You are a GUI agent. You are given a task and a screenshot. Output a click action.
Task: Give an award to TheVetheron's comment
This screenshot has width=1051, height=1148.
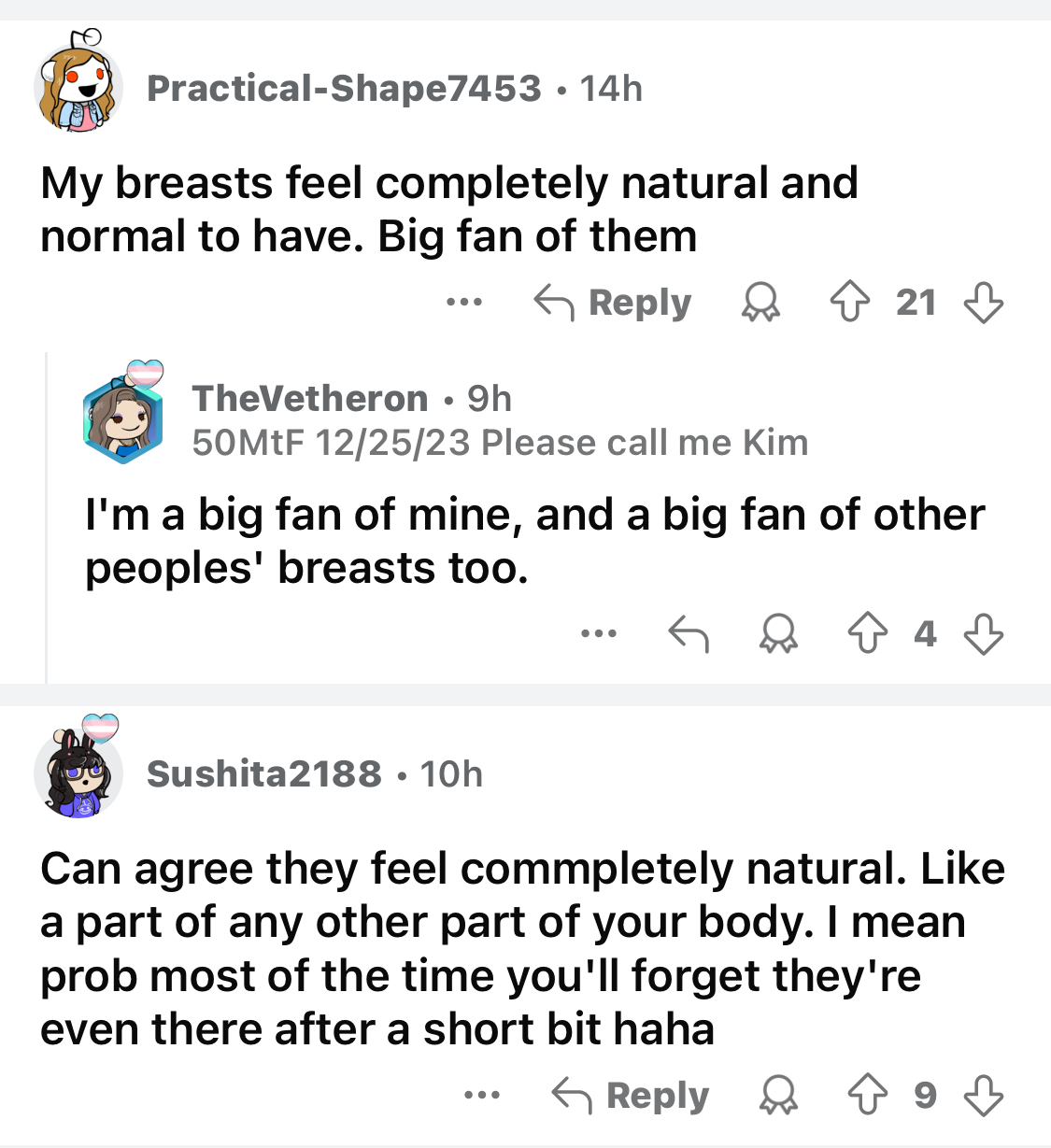pos(778,634)
